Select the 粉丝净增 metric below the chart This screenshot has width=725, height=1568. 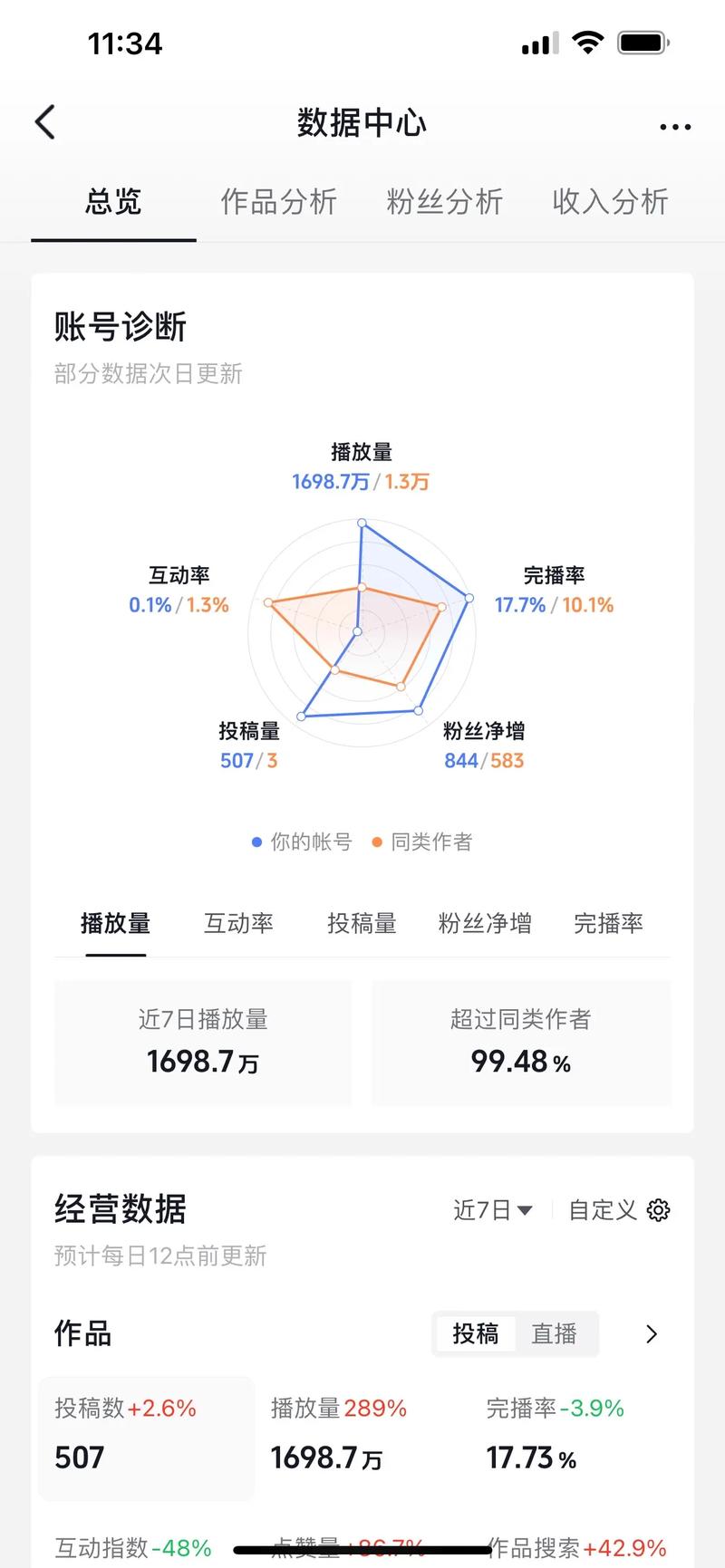484,923
